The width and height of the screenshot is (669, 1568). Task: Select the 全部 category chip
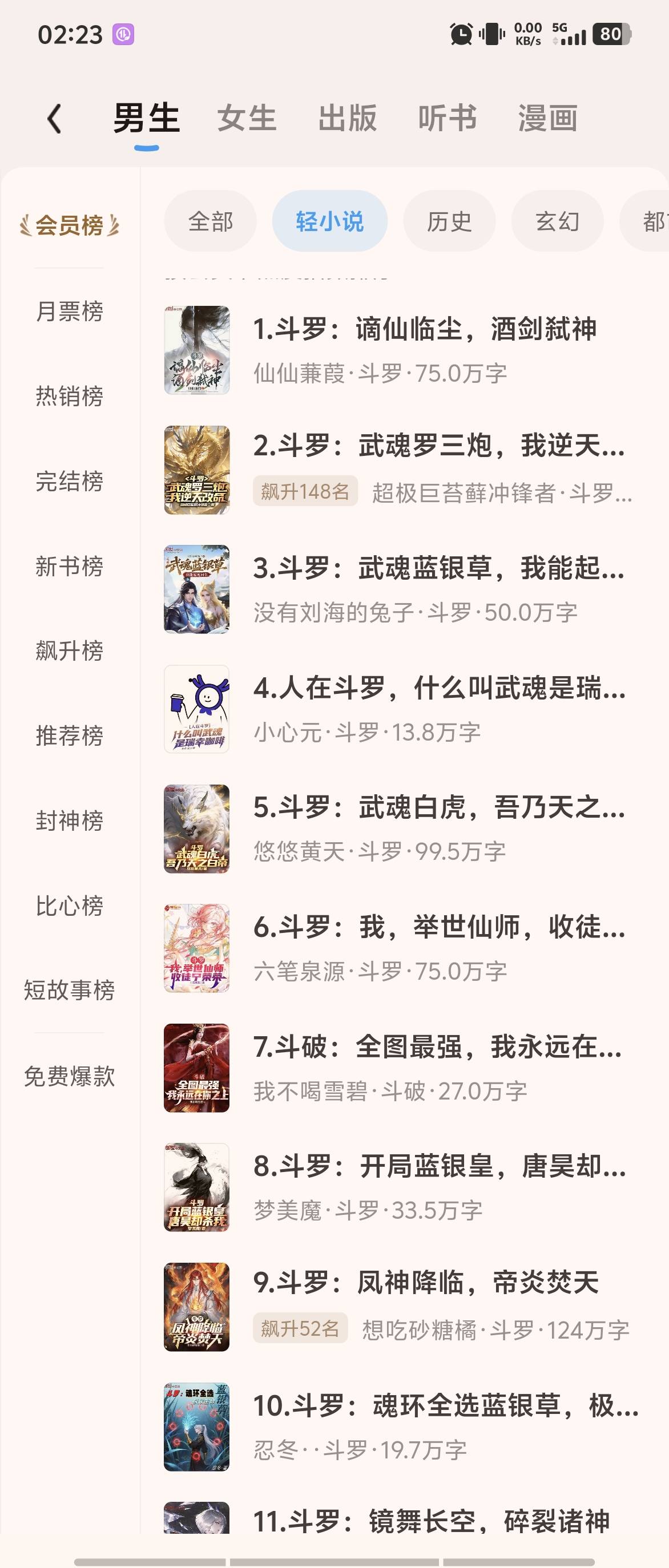click(210, 221)
